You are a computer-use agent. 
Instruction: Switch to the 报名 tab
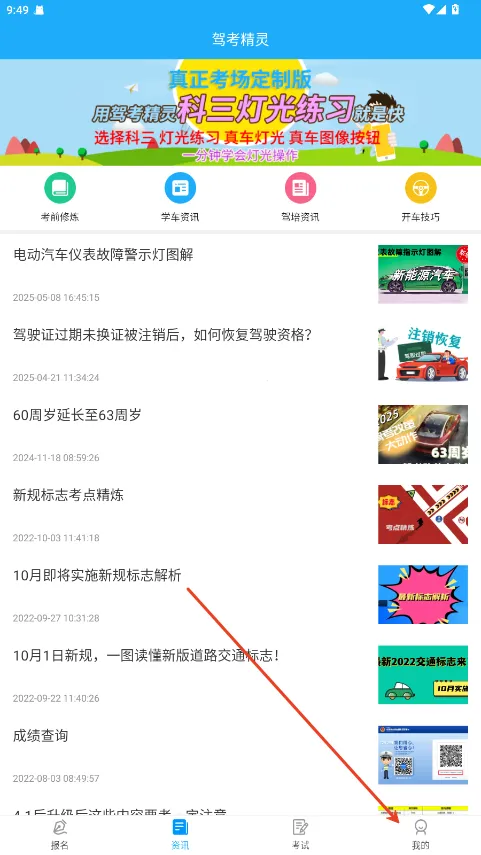[x=60, y=835]
